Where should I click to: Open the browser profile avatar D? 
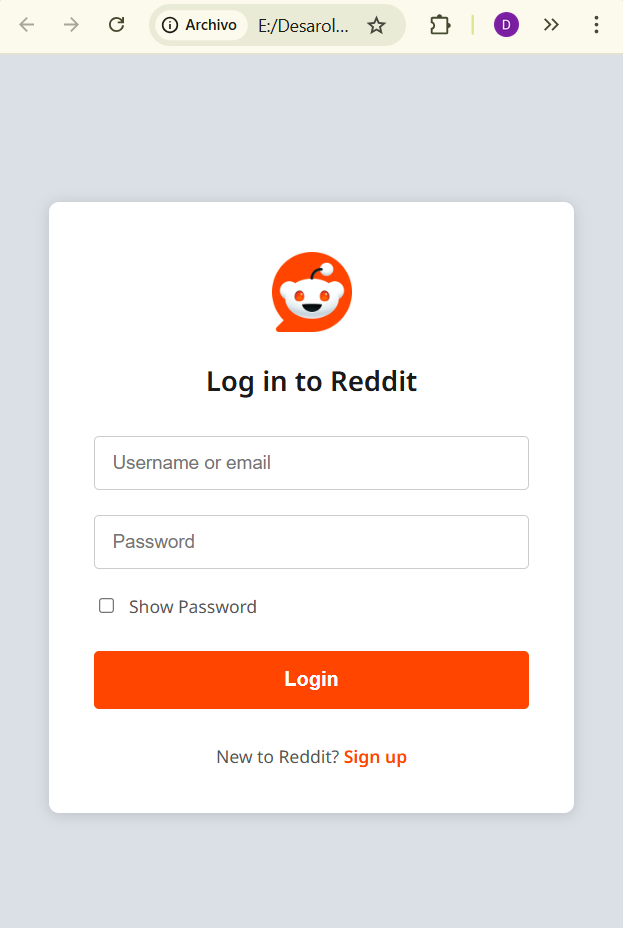pos(506,25)
